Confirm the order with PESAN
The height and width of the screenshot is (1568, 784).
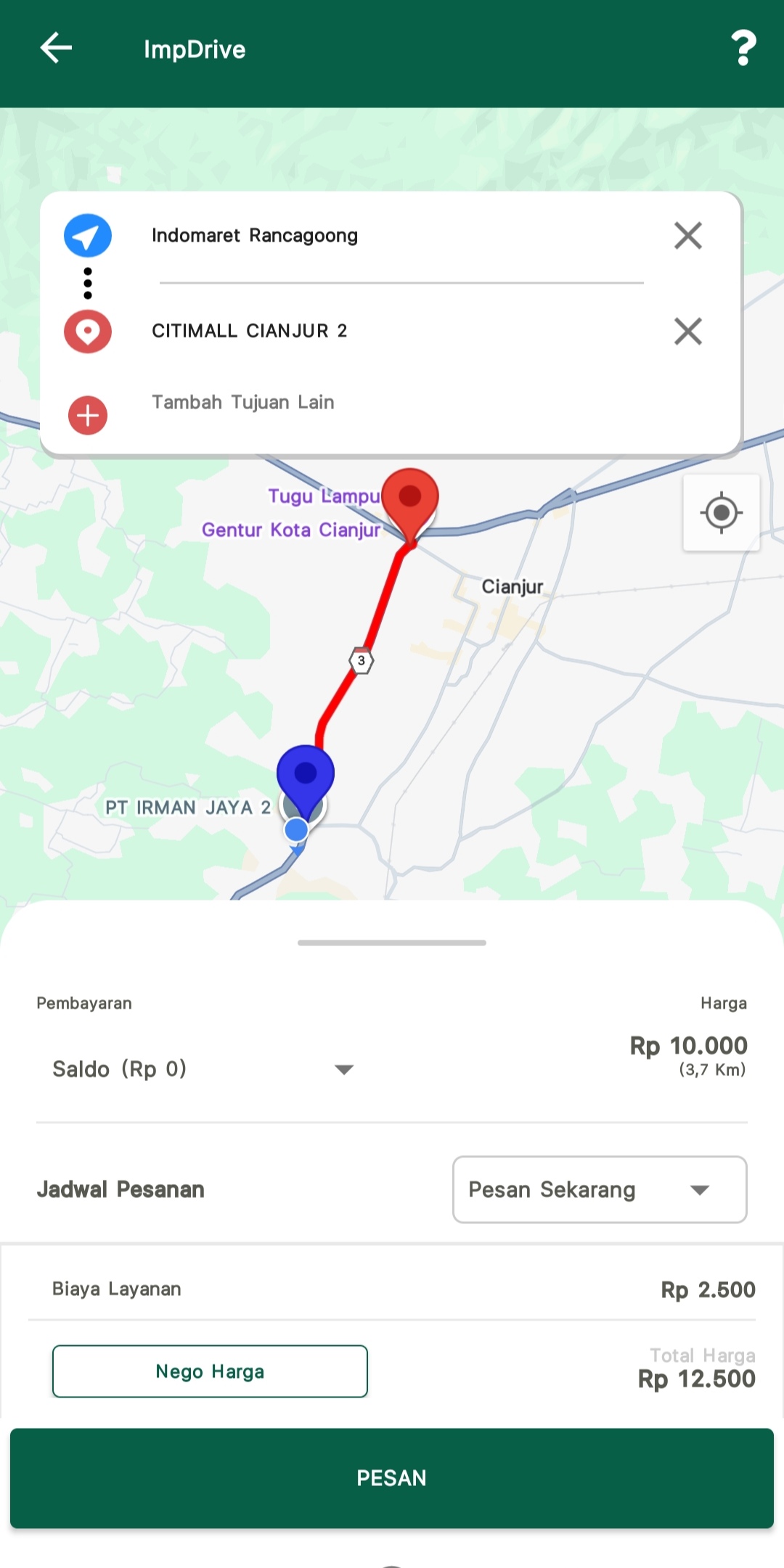(392, 1478)
